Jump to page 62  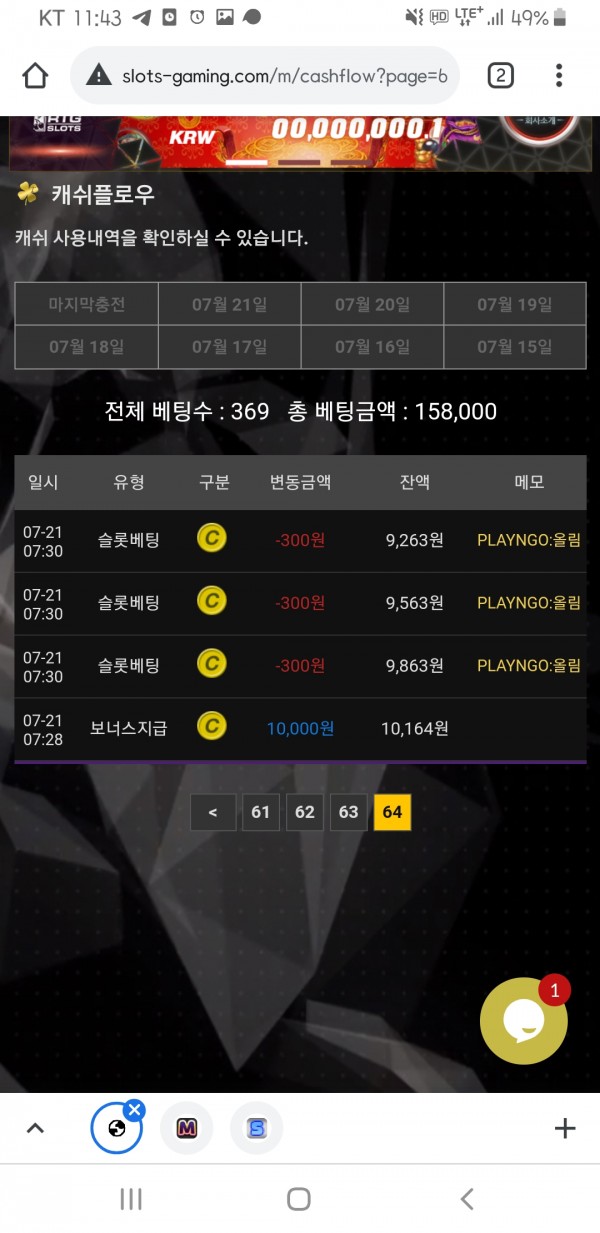[304, 812]
